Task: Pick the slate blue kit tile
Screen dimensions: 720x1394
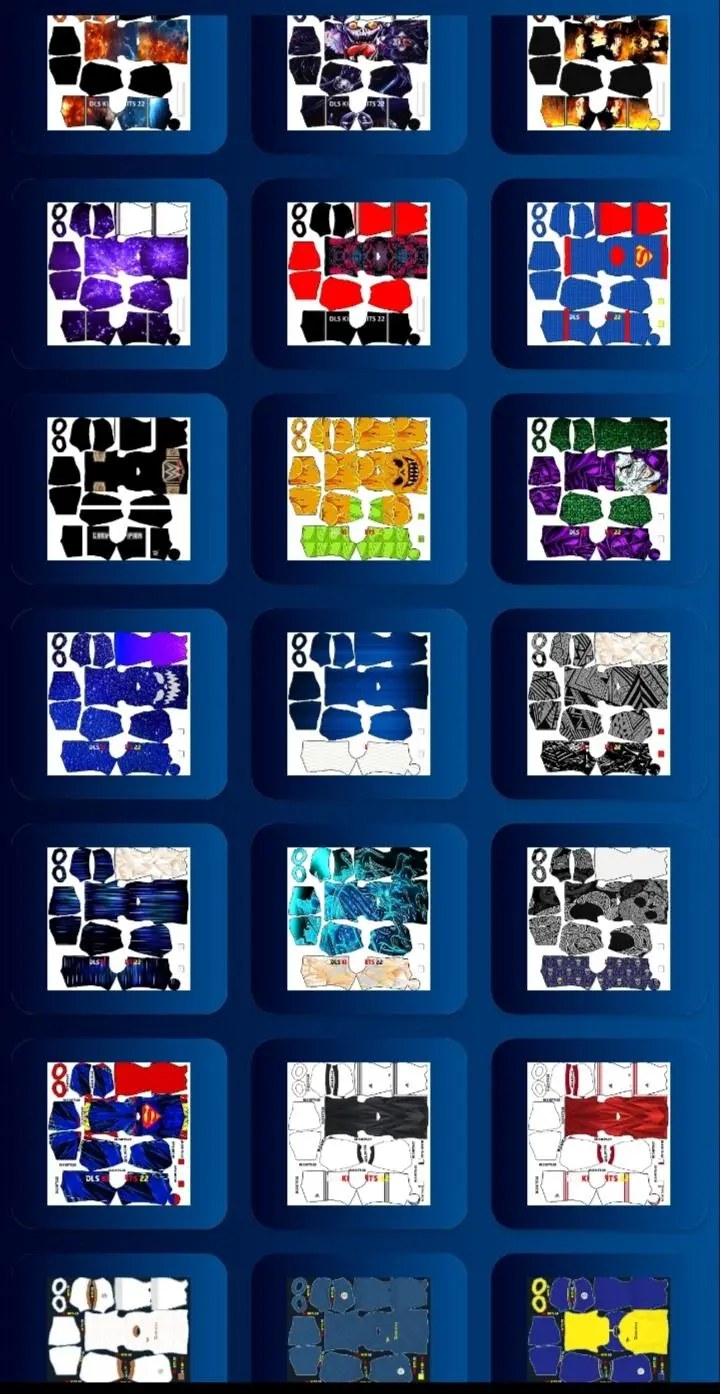Action: (x=358, y=1330)
